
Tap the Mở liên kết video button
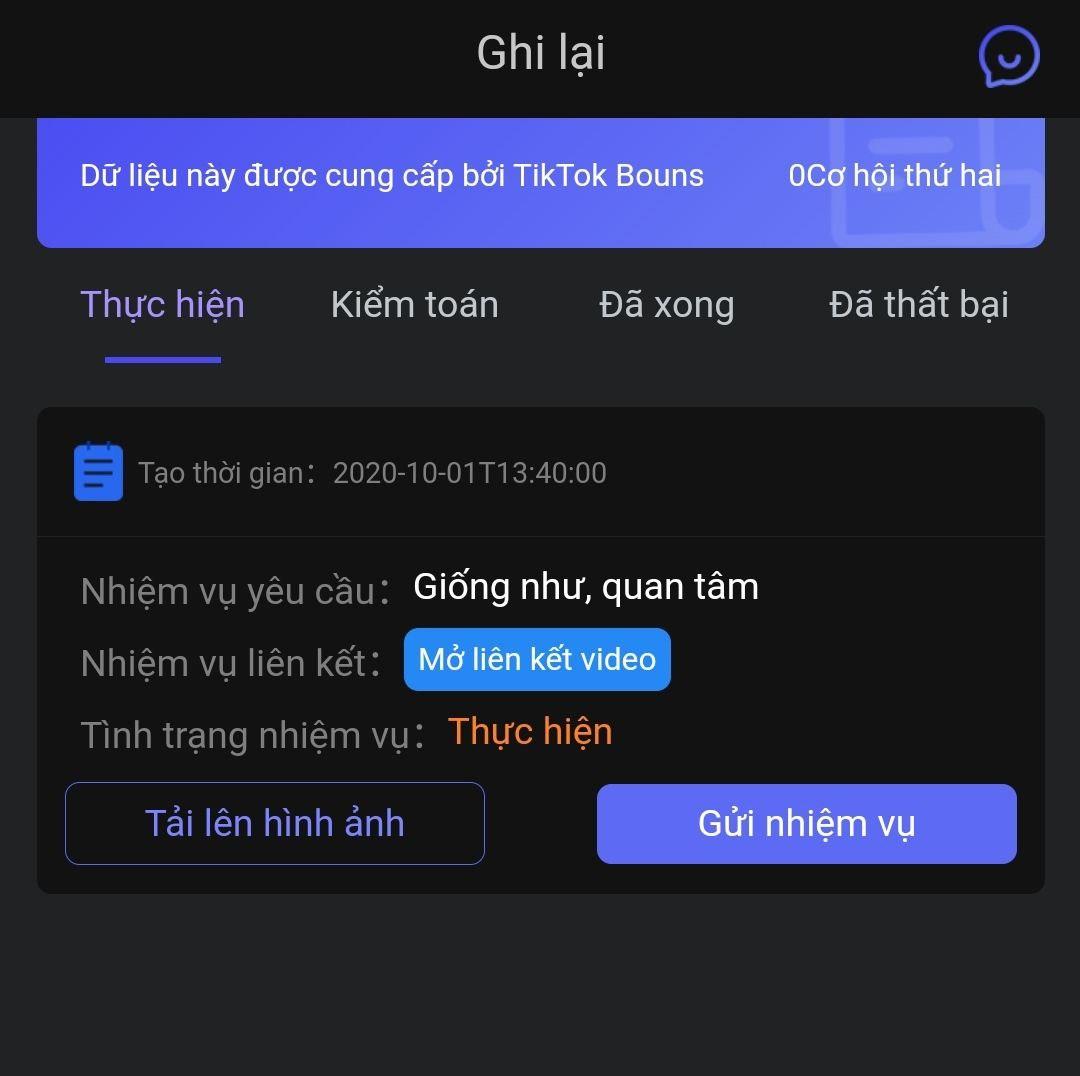(x=537, y=659)
